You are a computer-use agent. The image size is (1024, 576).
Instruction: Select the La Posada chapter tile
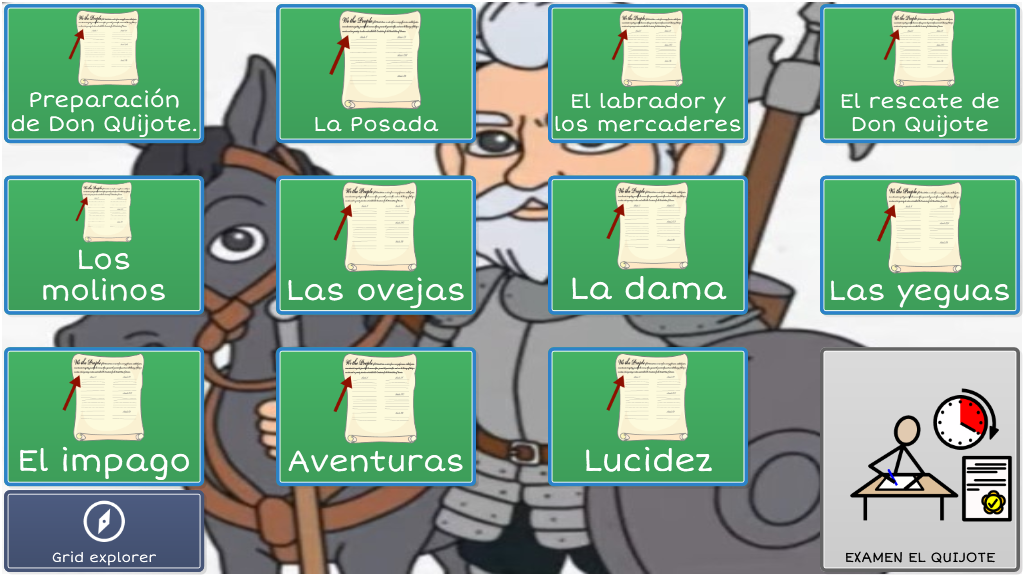[x=376, y=74]
